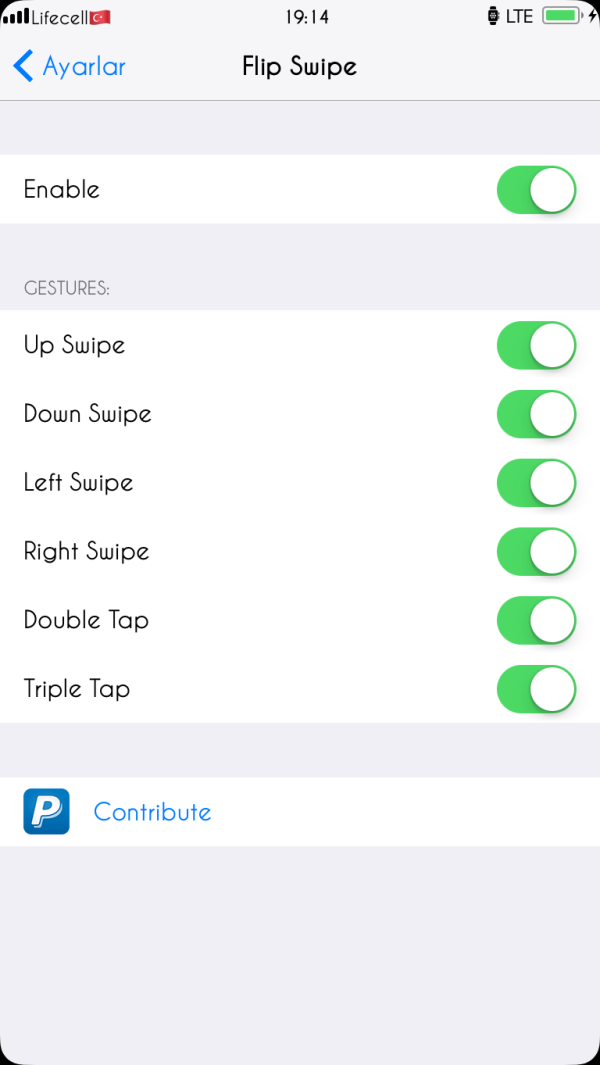Image resolution: width=600 pixels, height=1065 pixels.
Task: Disable the Up Swipe gesture
Action: pos(537,346)
